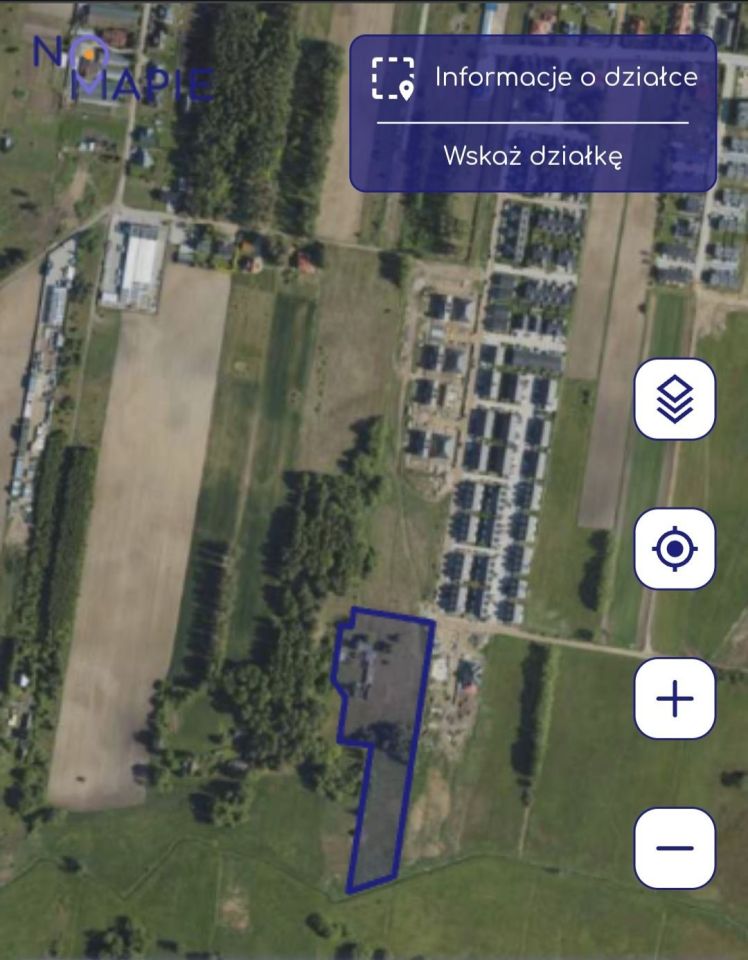Screen dimensions: 748x960
Task: Increase zoom level with the plus control
Action: (x=674, y=699)
